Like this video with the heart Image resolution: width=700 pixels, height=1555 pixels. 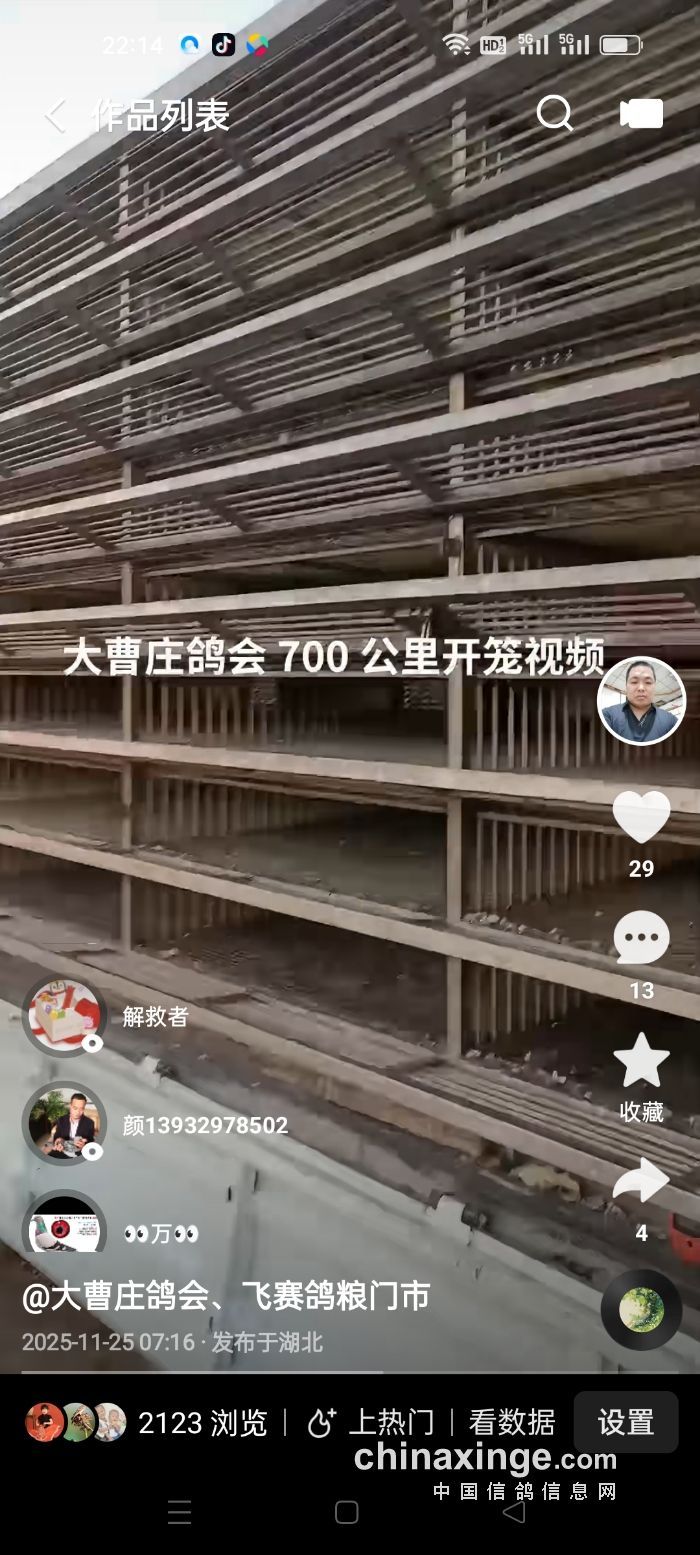tap(641, 817)
